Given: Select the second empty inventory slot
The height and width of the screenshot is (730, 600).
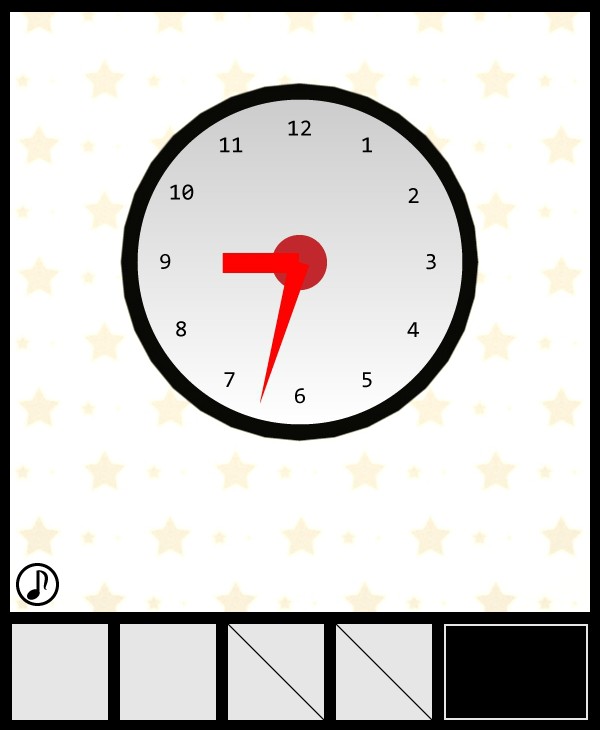Looking at the screenshot, I should point(168,672).
